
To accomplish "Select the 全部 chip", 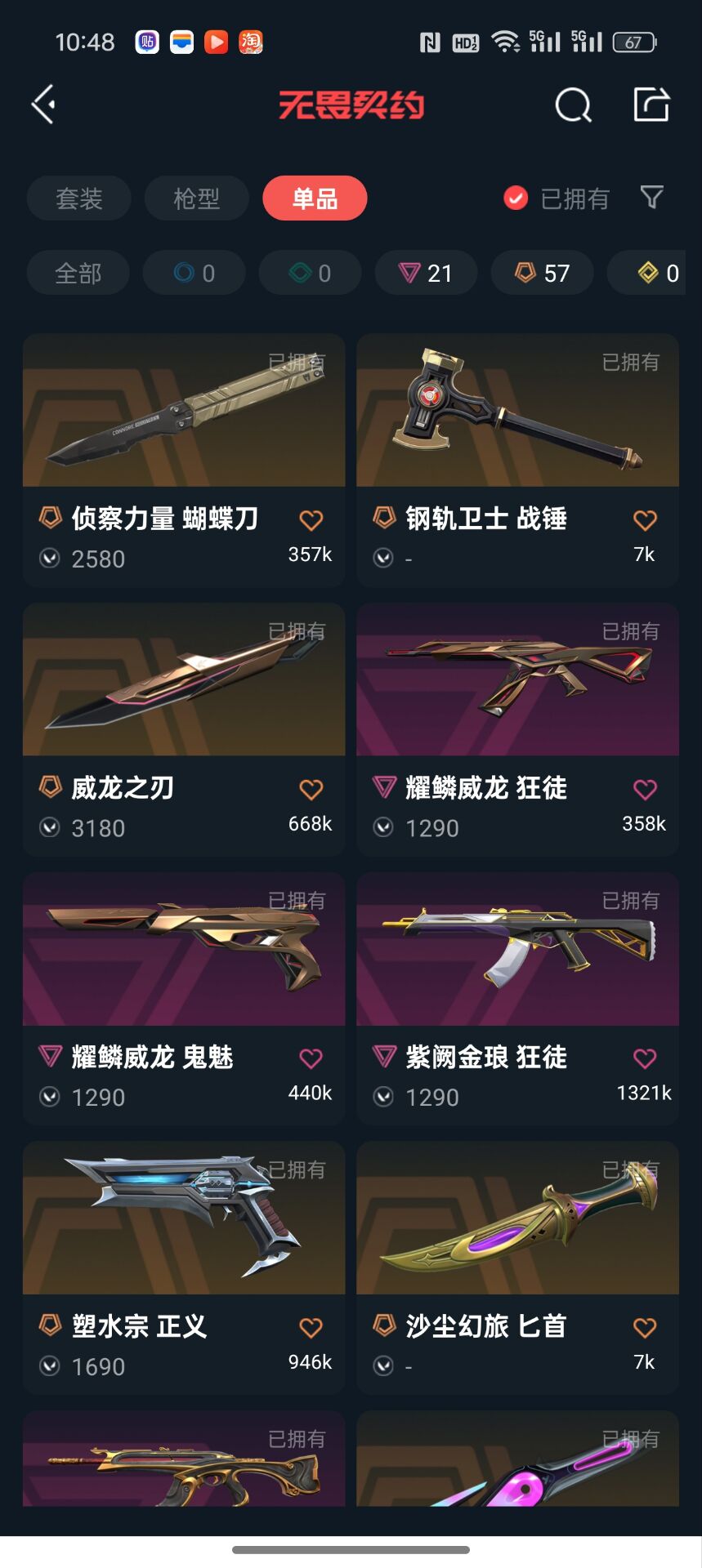I will (x=78, y=273).
